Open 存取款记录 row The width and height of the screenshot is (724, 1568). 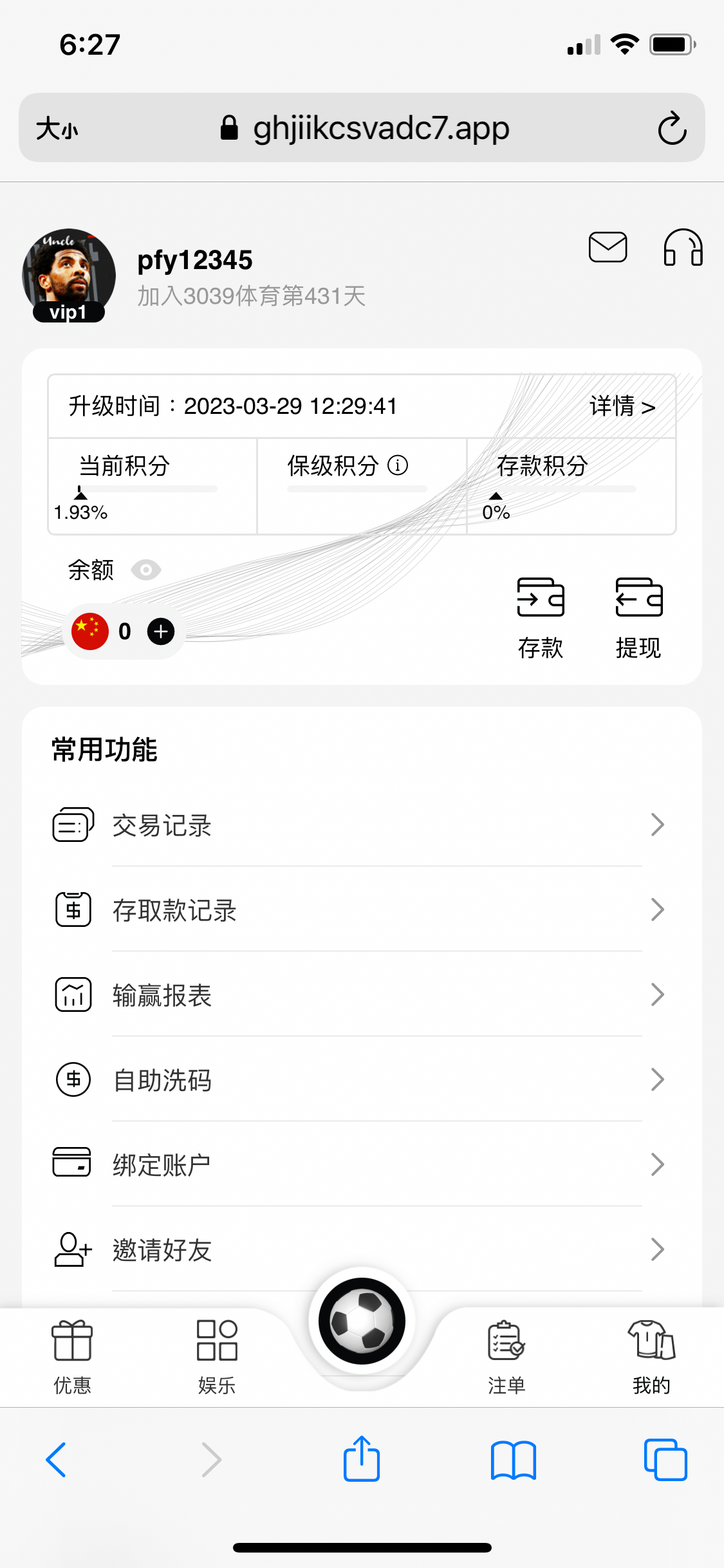click(x=358, y=910)
